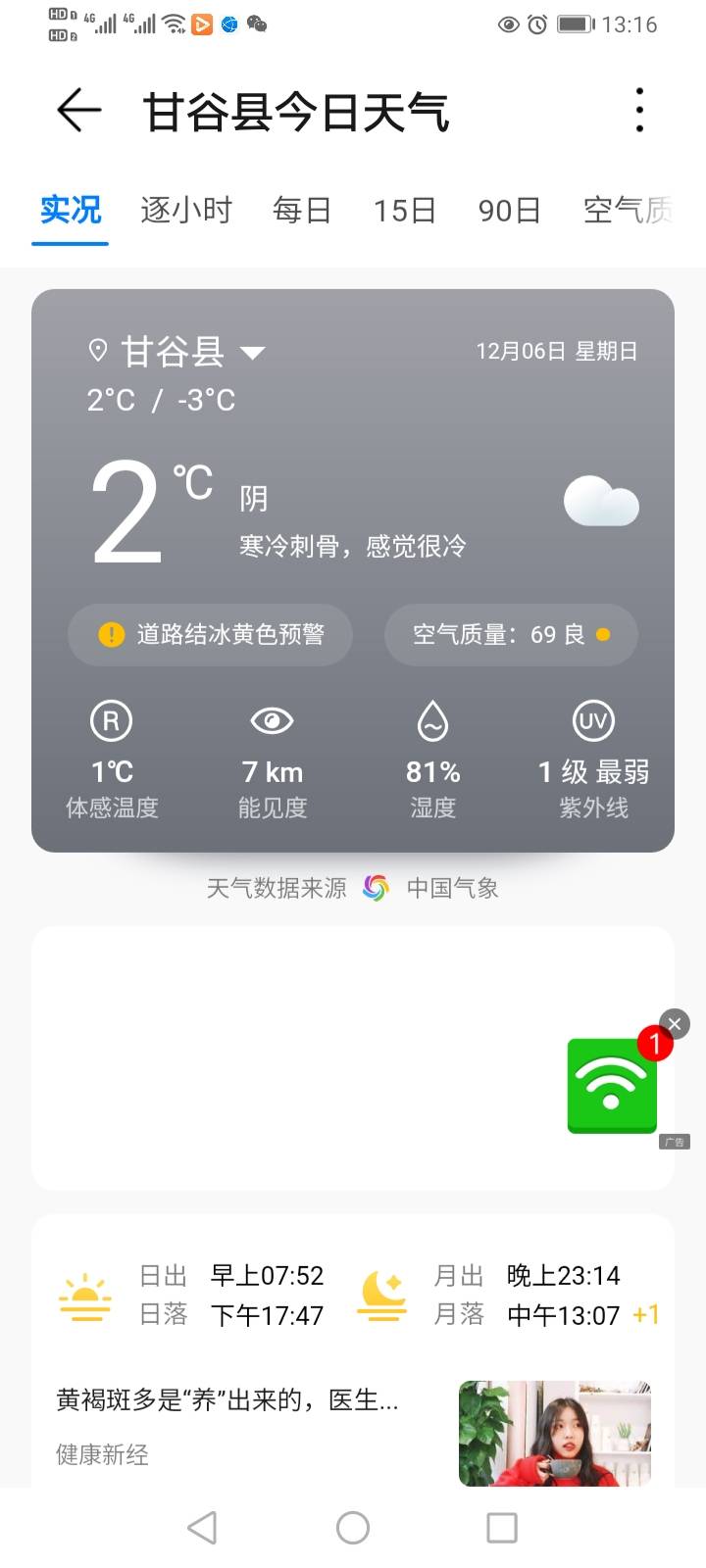Open the 90日 forecast tab
Image resolution: width=706 pixels, height=1568 pixels.
click(x=509, y=210)
